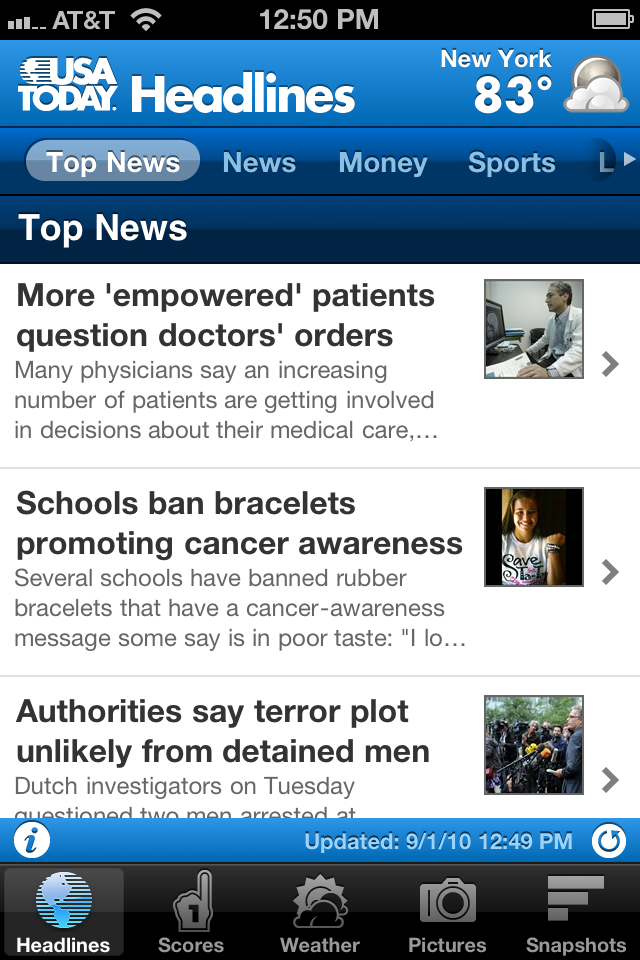
Task: Select the Top News category tab
Action: point(113,163)
